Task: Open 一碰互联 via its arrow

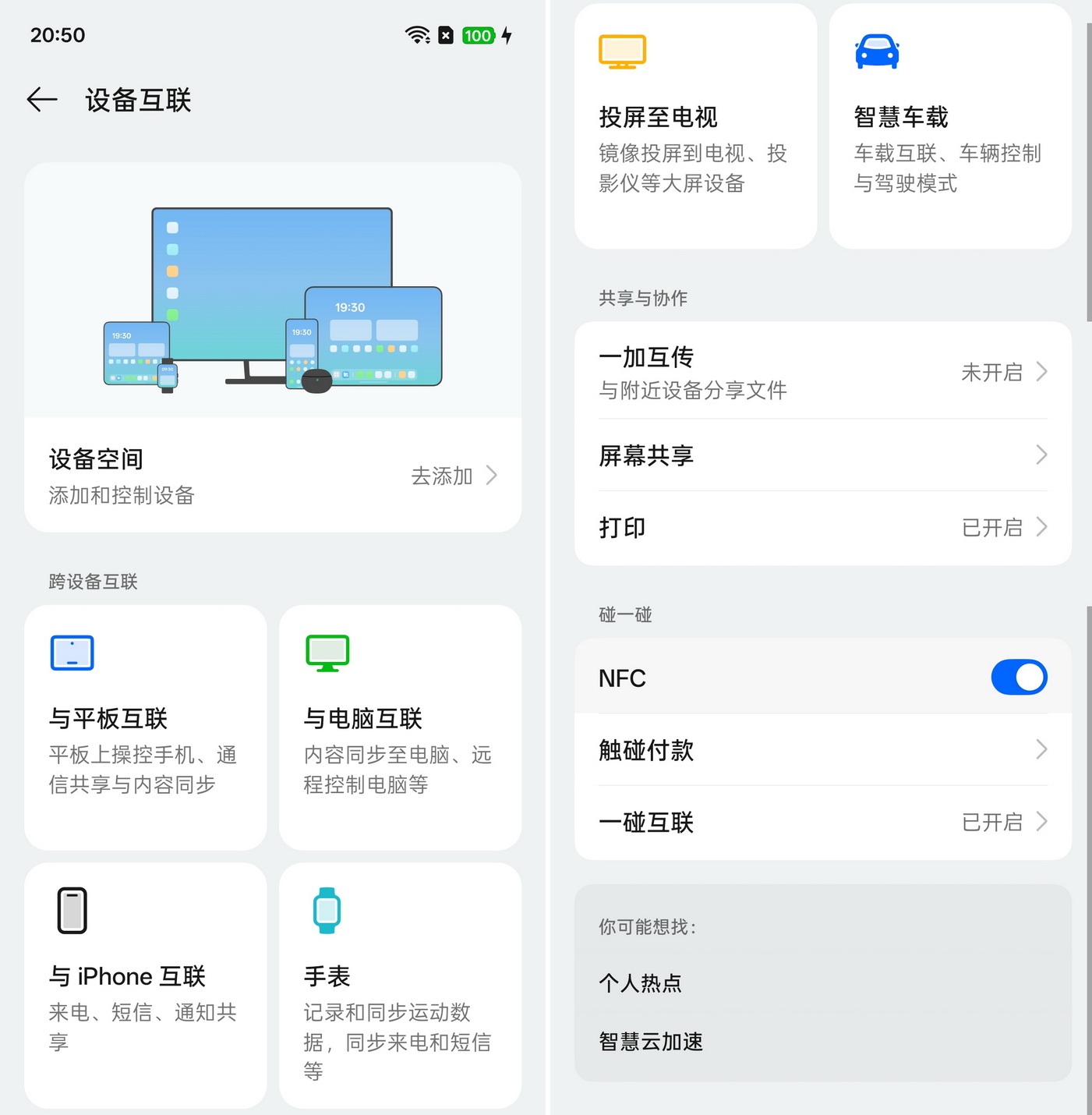Action: point(1042,822)
